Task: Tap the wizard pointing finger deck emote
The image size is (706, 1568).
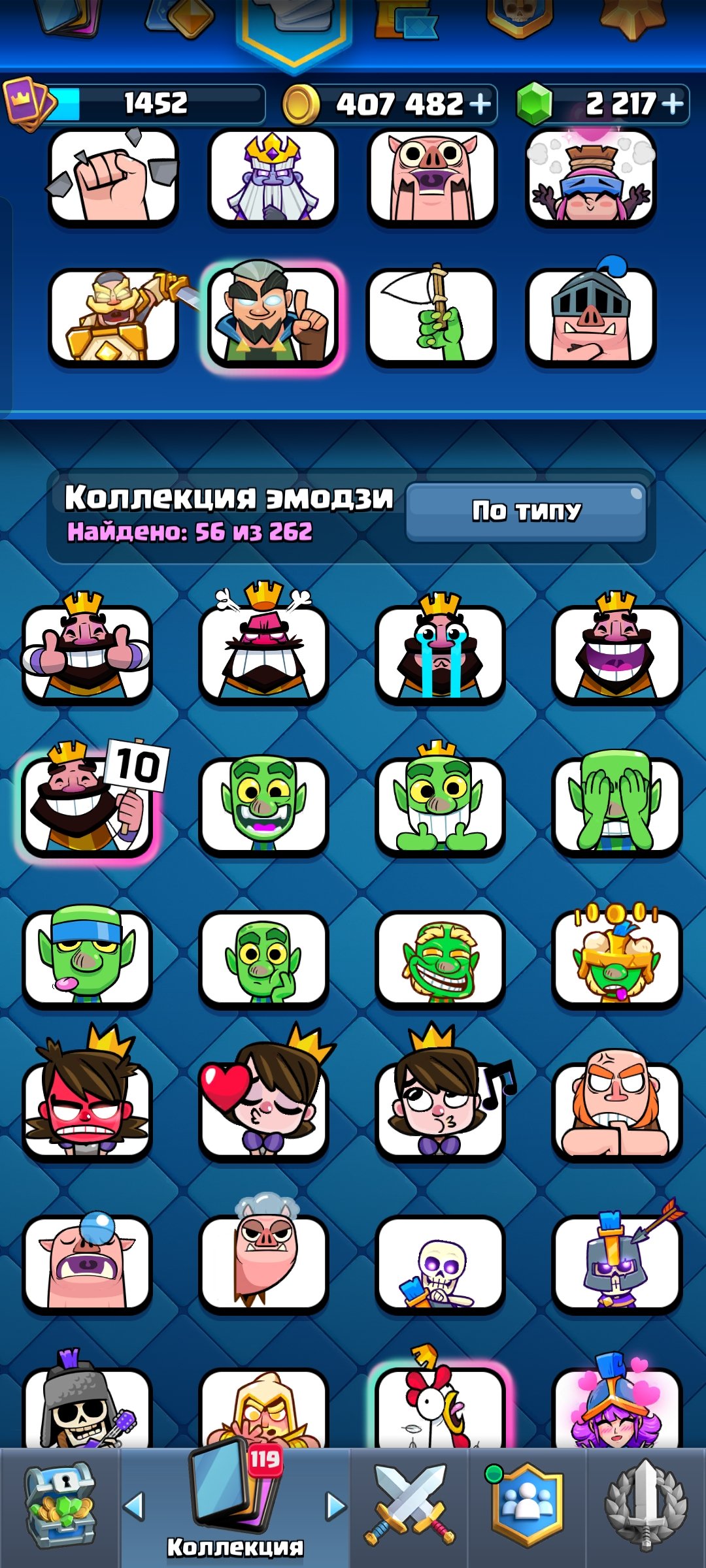Action: [x=273, y=318]
